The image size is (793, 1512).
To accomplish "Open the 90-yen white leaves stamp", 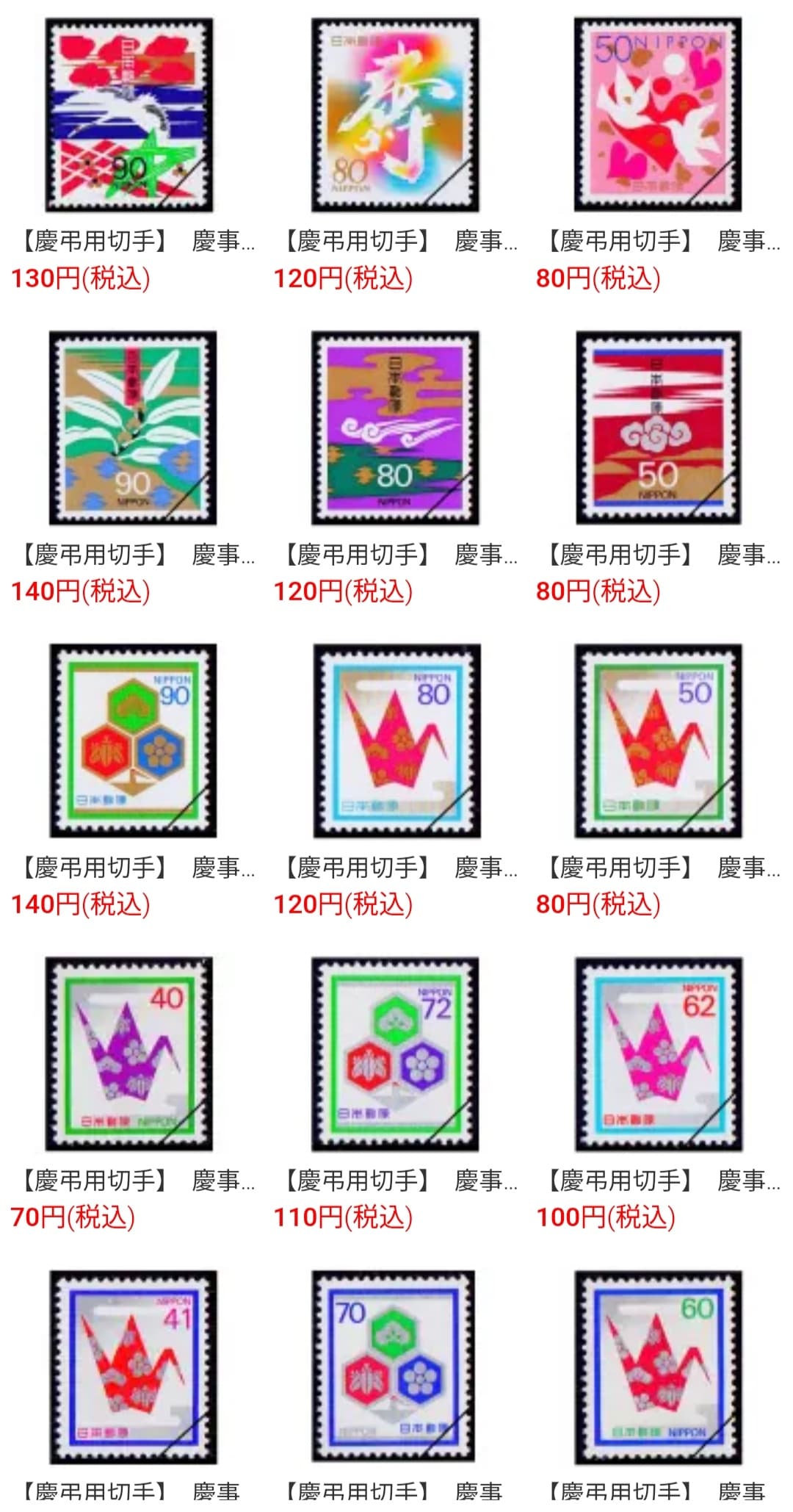I will click(132, 428).
